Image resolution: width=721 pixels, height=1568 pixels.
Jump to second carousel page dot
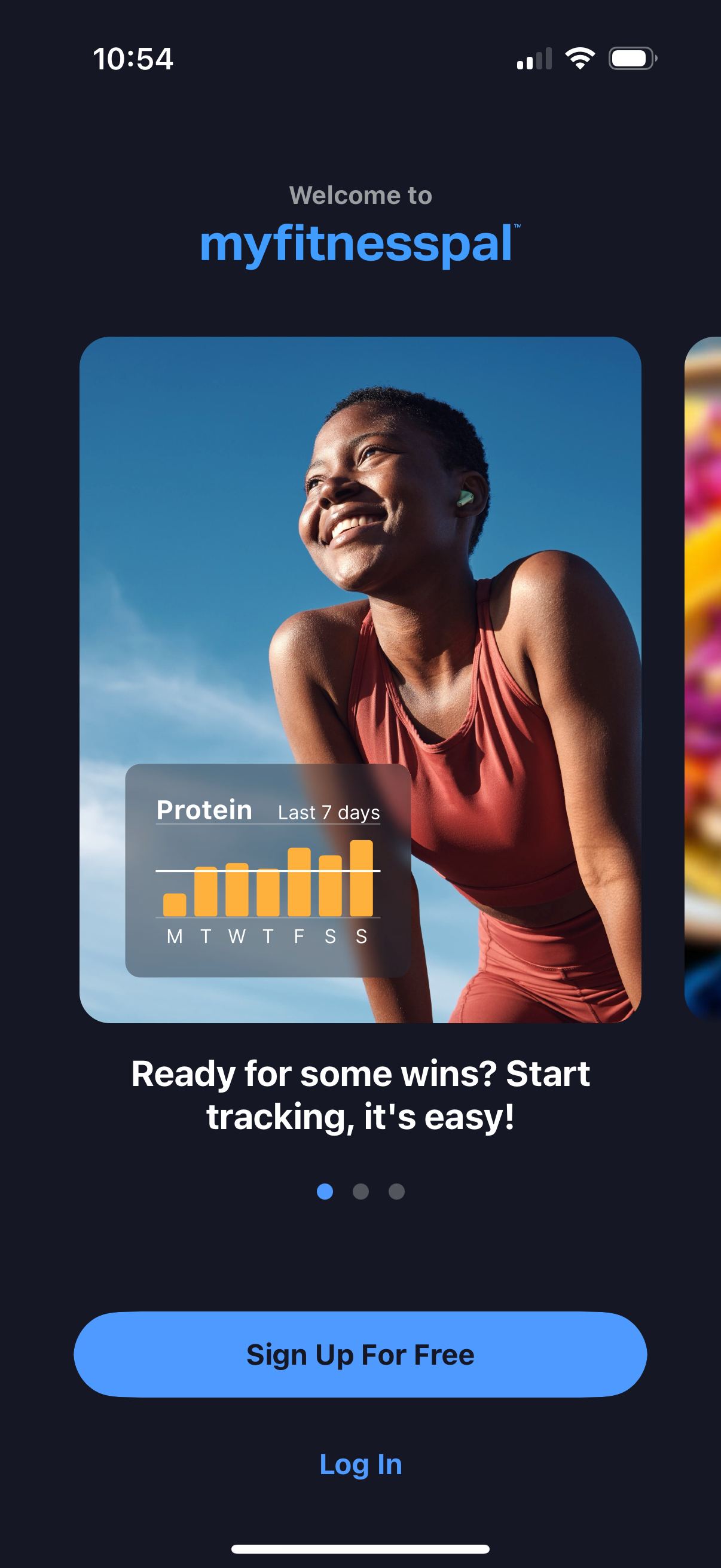click(x=361, y=1191)
